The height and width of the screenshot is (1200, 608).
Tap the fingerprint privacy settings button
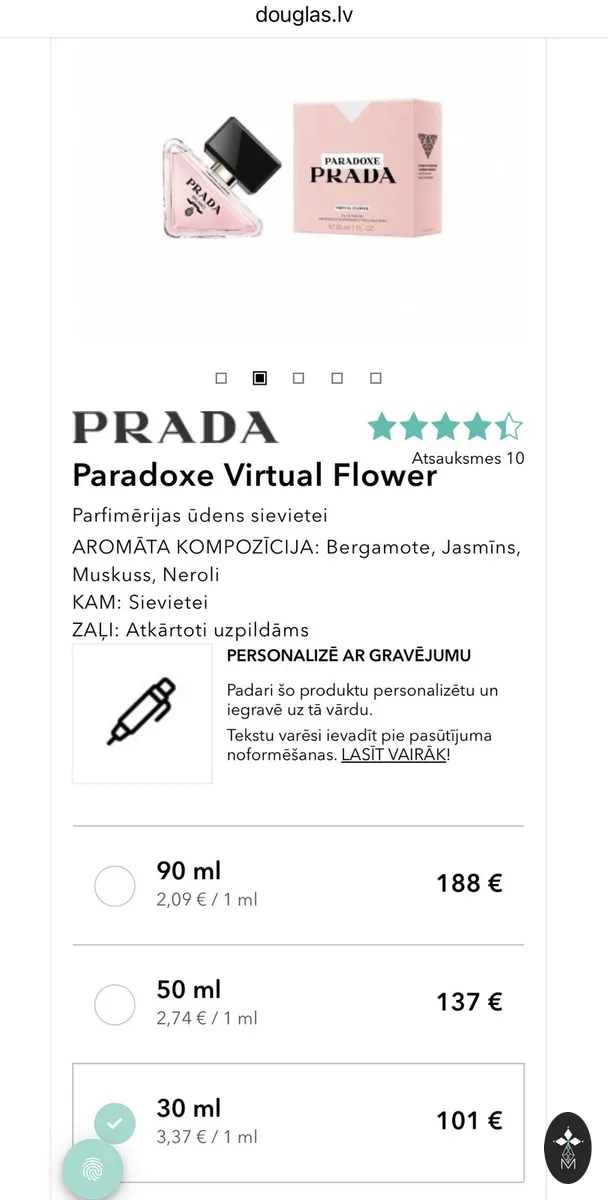click(x=93, y=1170)
